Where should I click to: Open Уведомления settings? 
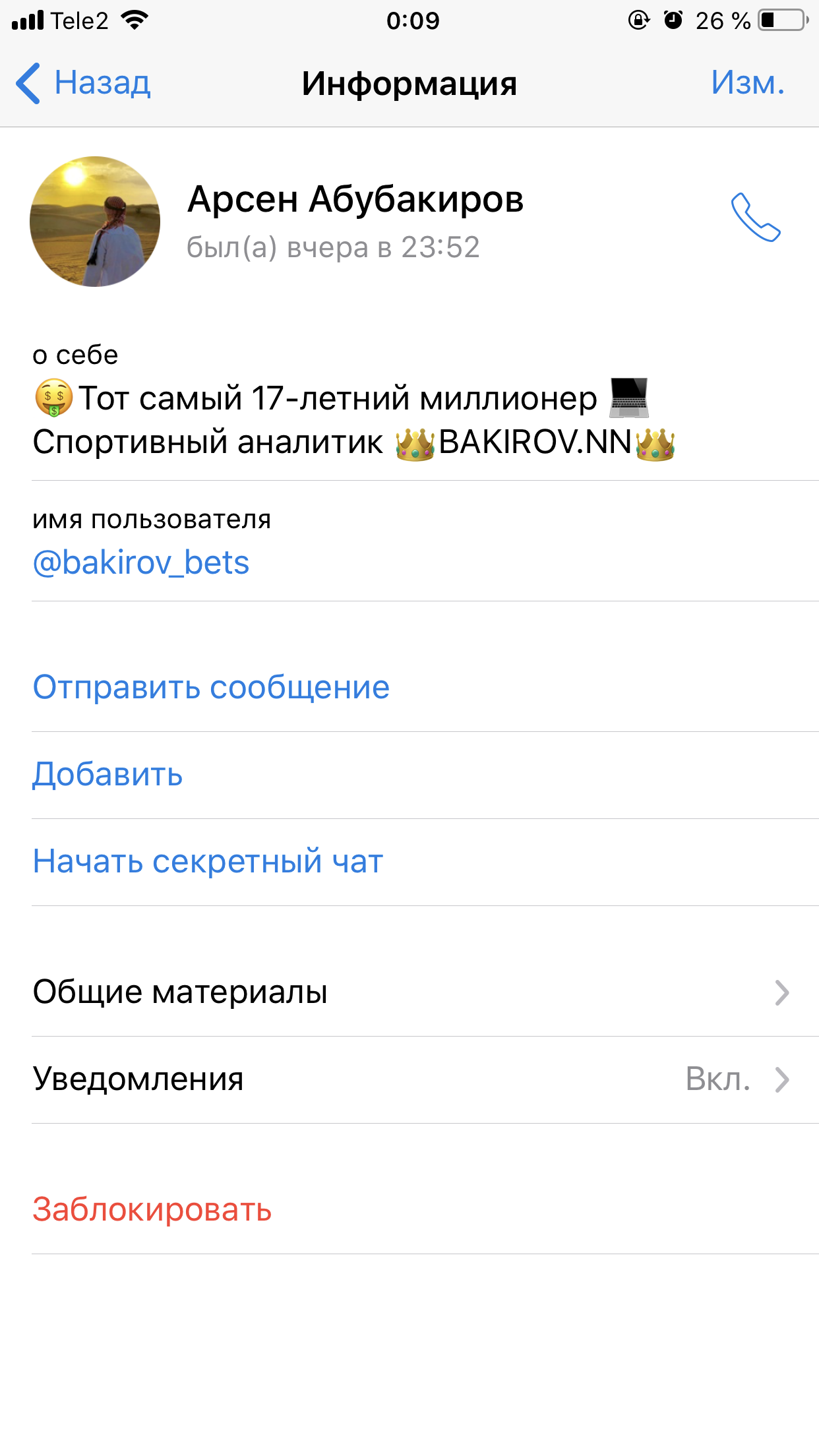pyautogui.click(x=425, y=1079)
